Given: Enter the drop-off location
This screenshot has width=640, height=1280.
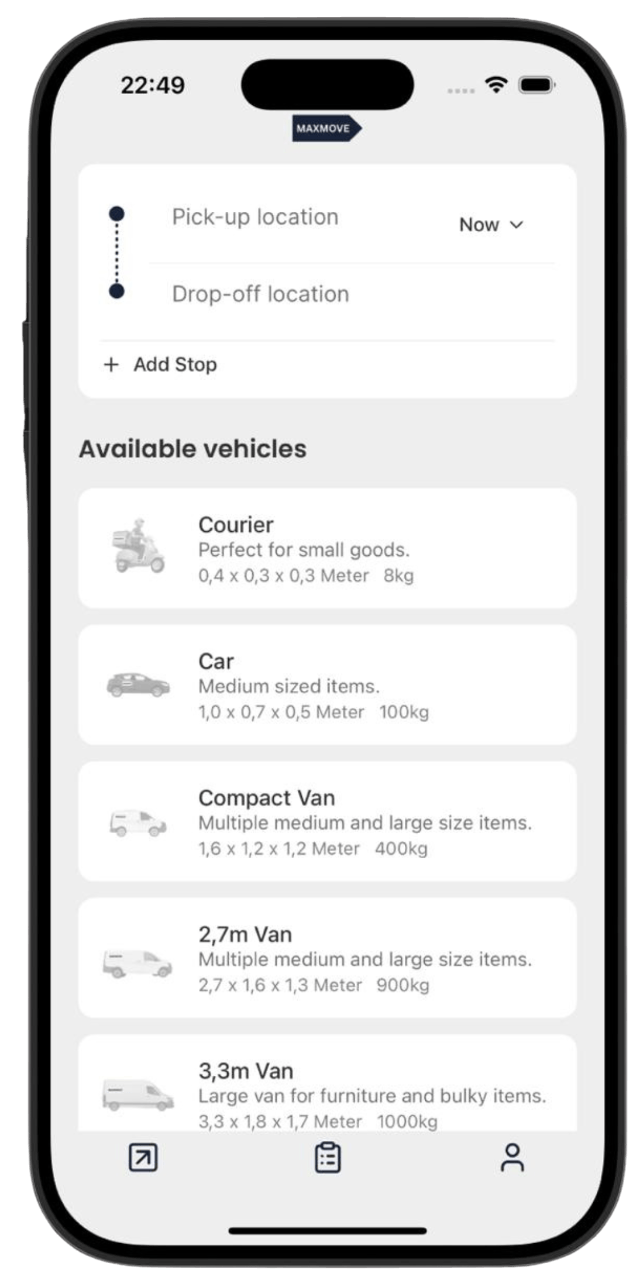Looking at the screenshot, I should tap(260, 294).
